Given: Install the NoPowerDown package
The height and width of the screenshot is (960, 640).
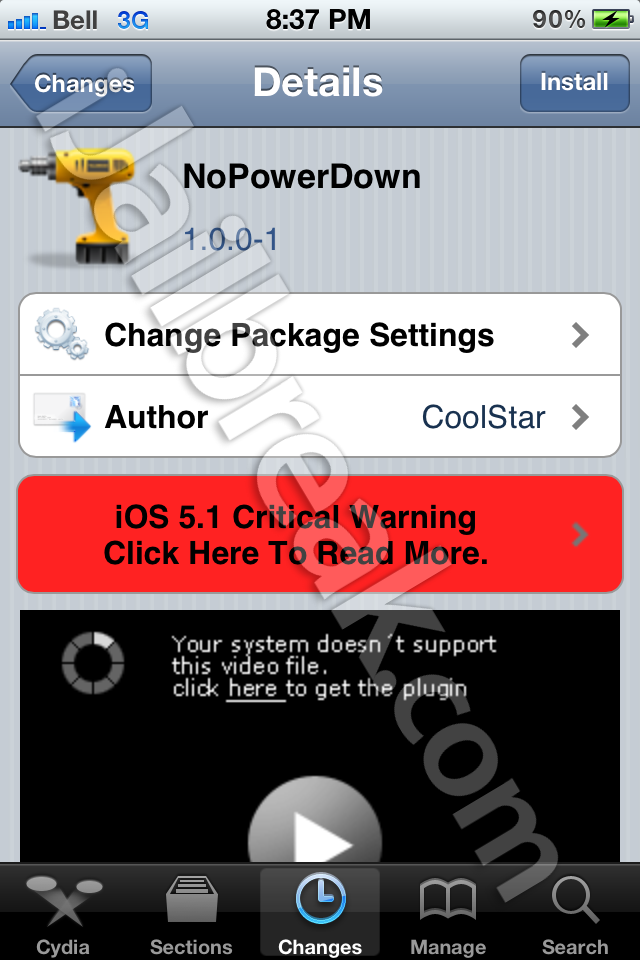Looking at the screenshot, I should point(573,83).
